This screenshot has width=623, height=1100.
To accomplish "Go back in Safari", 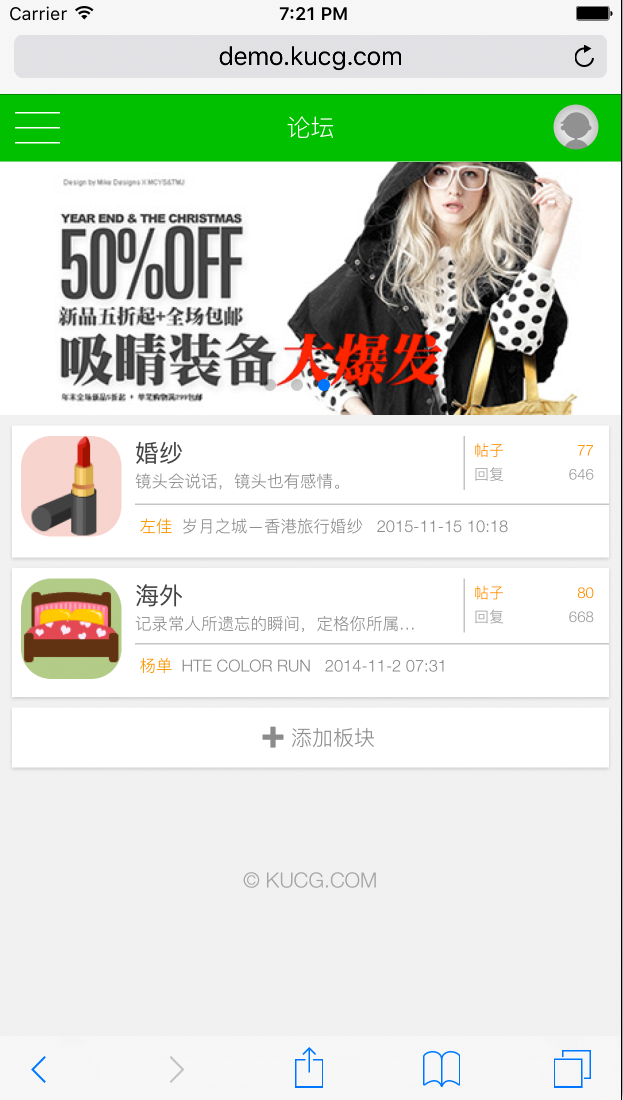I will click(x=38, y=1069).
